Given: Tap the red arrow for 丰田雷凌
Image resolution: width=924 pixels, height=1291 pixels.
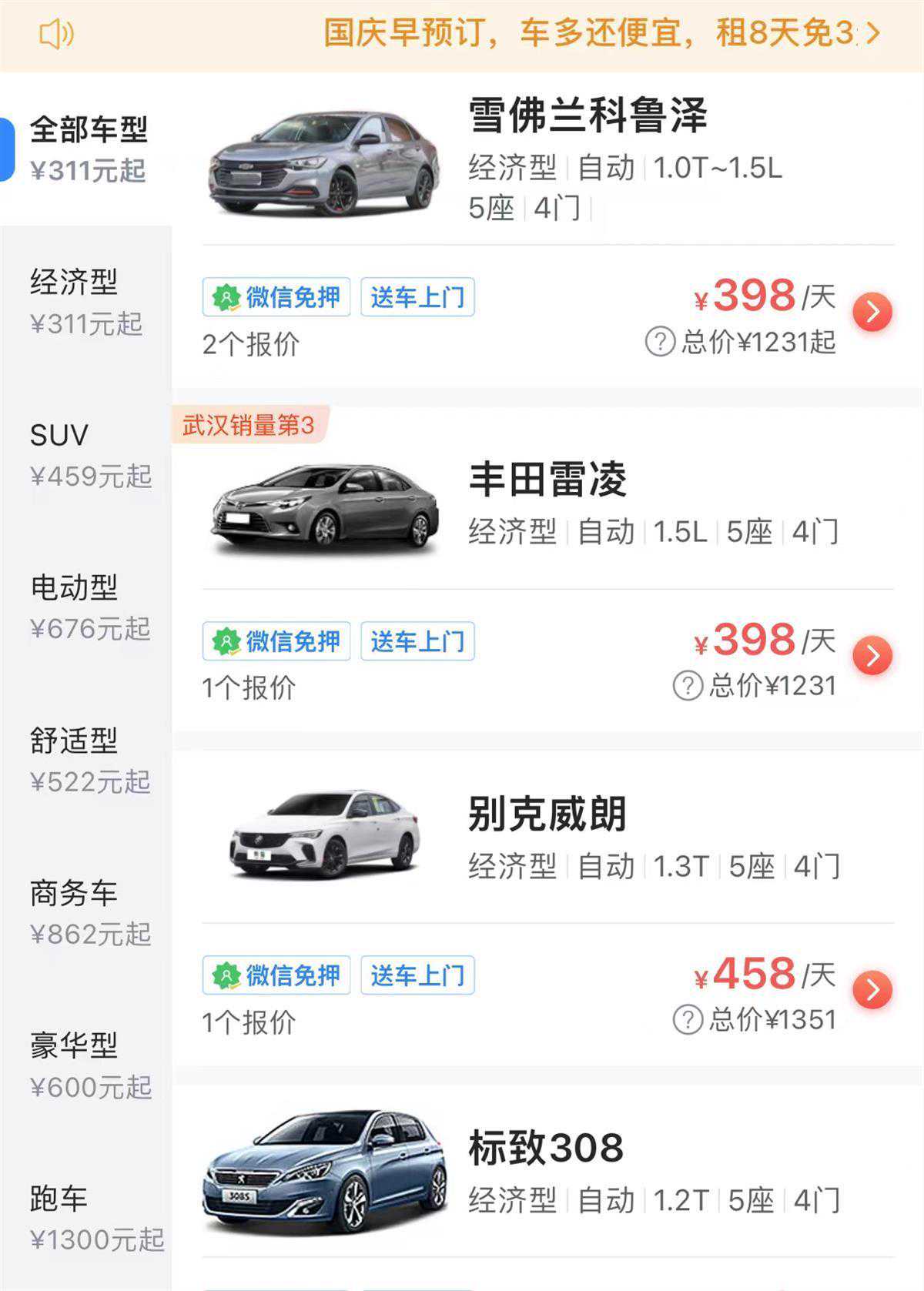Looking at the screenshot, I should pyautogui.click(x=872, y=655).
